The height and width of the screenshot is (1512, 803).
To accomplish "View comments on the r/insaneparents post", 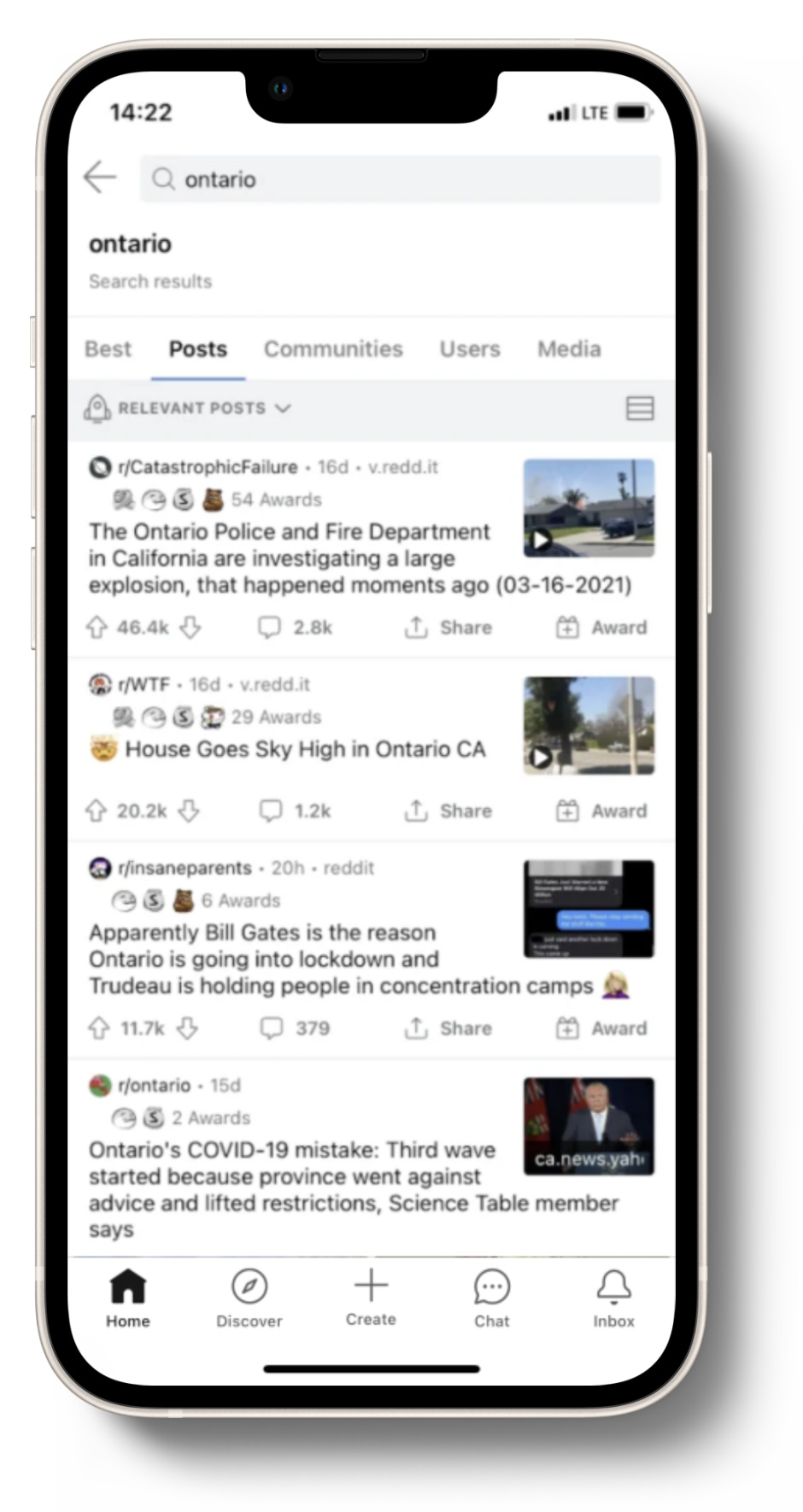I will (295, 1028).
